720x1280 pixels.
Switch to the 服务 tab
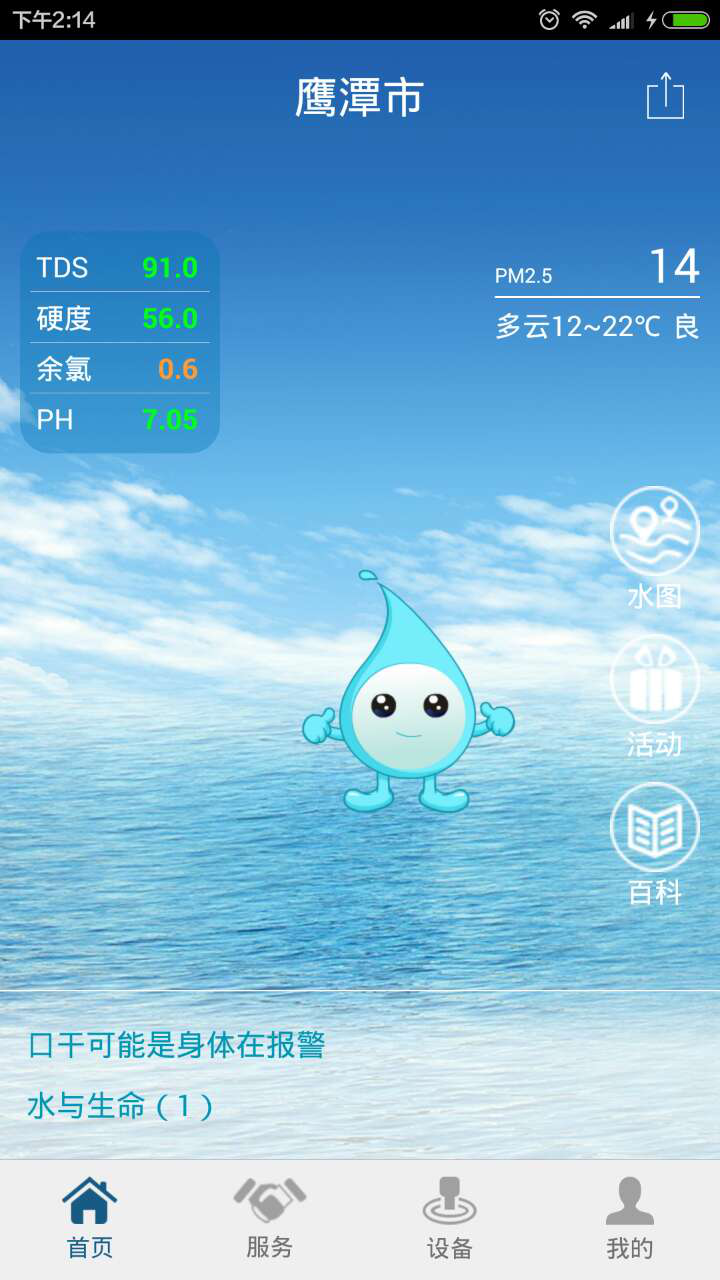[269, 1219]
